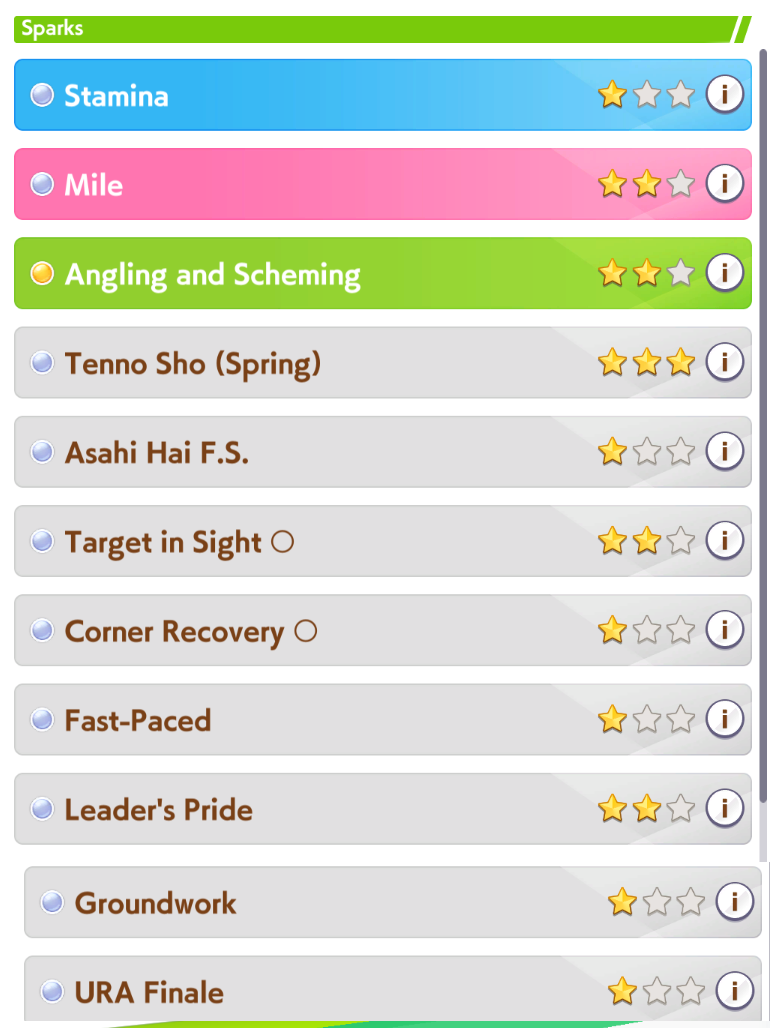Open info for the Stamina spark

(x=725, y=95)
